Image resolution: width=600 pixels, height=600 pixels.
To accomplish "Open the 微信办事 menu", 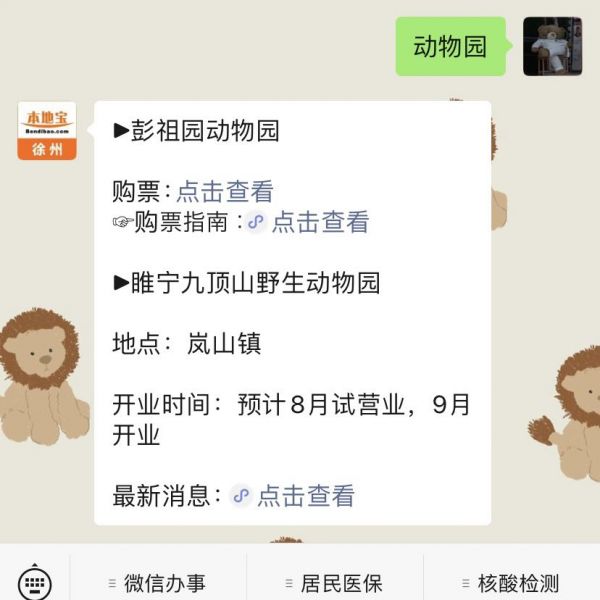I will (x=158, y=584).
